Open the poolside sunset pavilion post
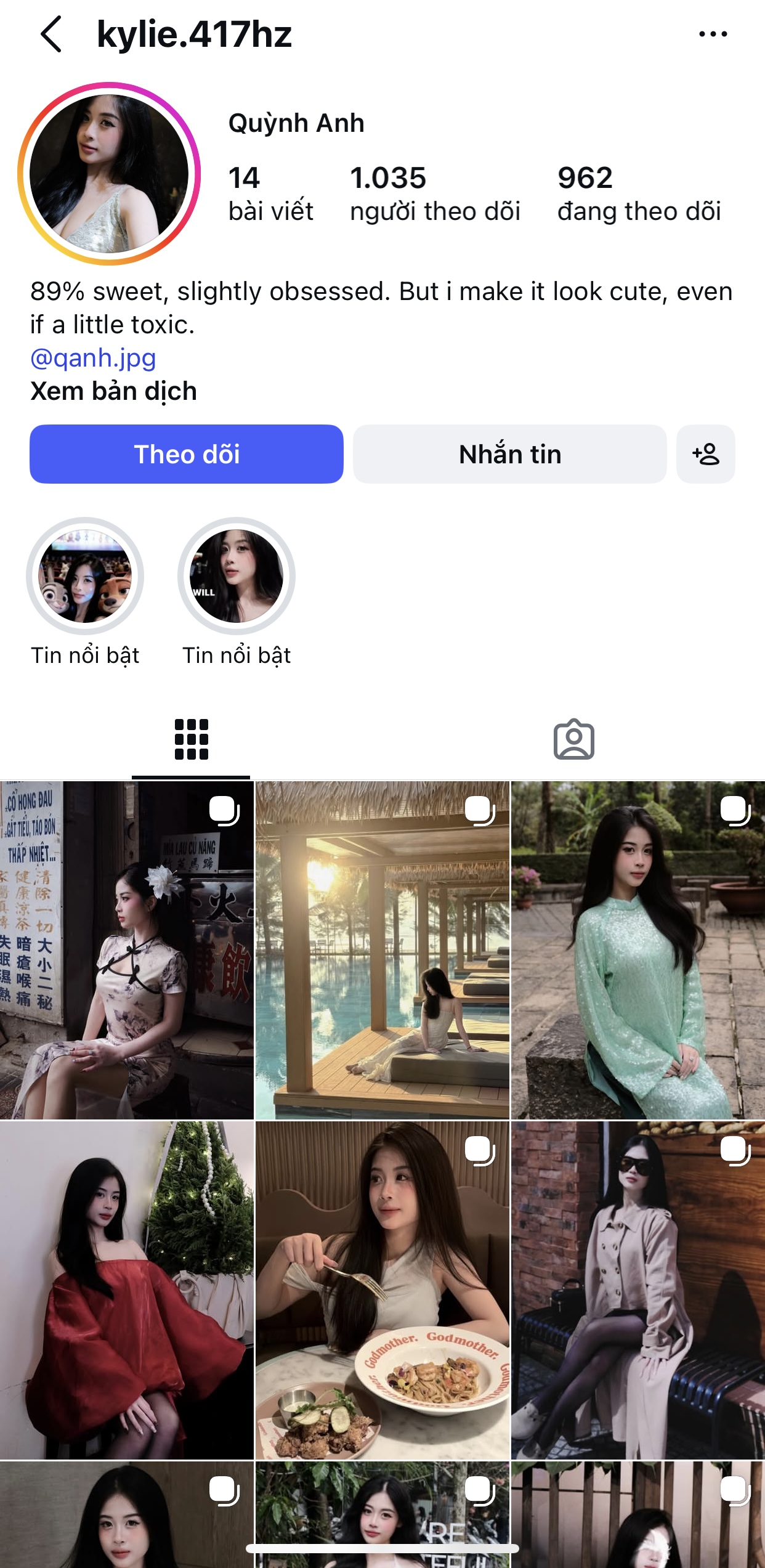Image resolution: width=765 pixels, height=1568 pixels. 382,950
